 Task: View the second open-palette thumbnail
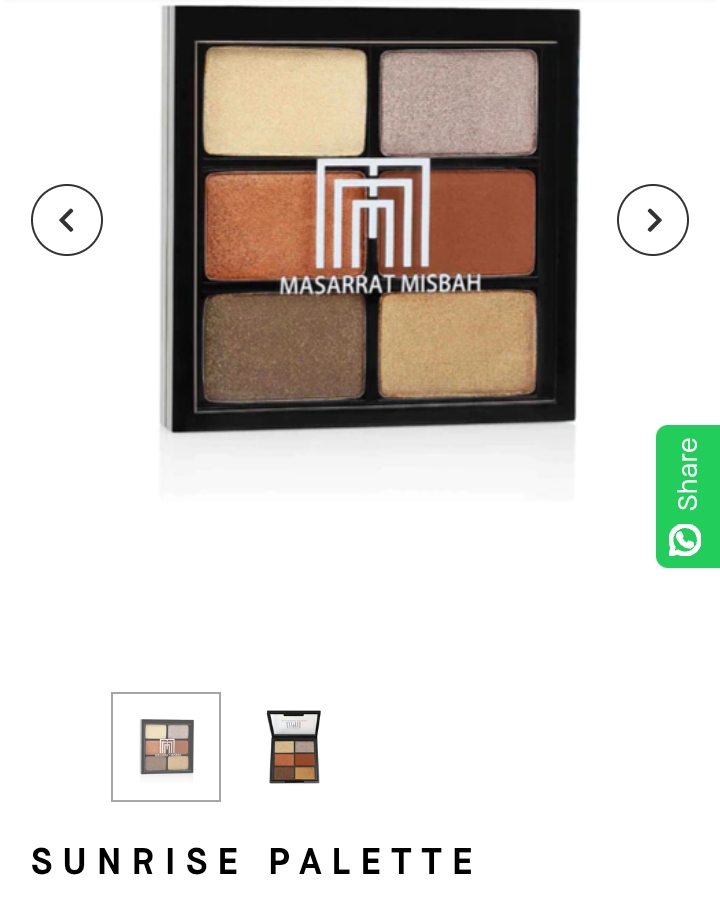pos(293,747)
